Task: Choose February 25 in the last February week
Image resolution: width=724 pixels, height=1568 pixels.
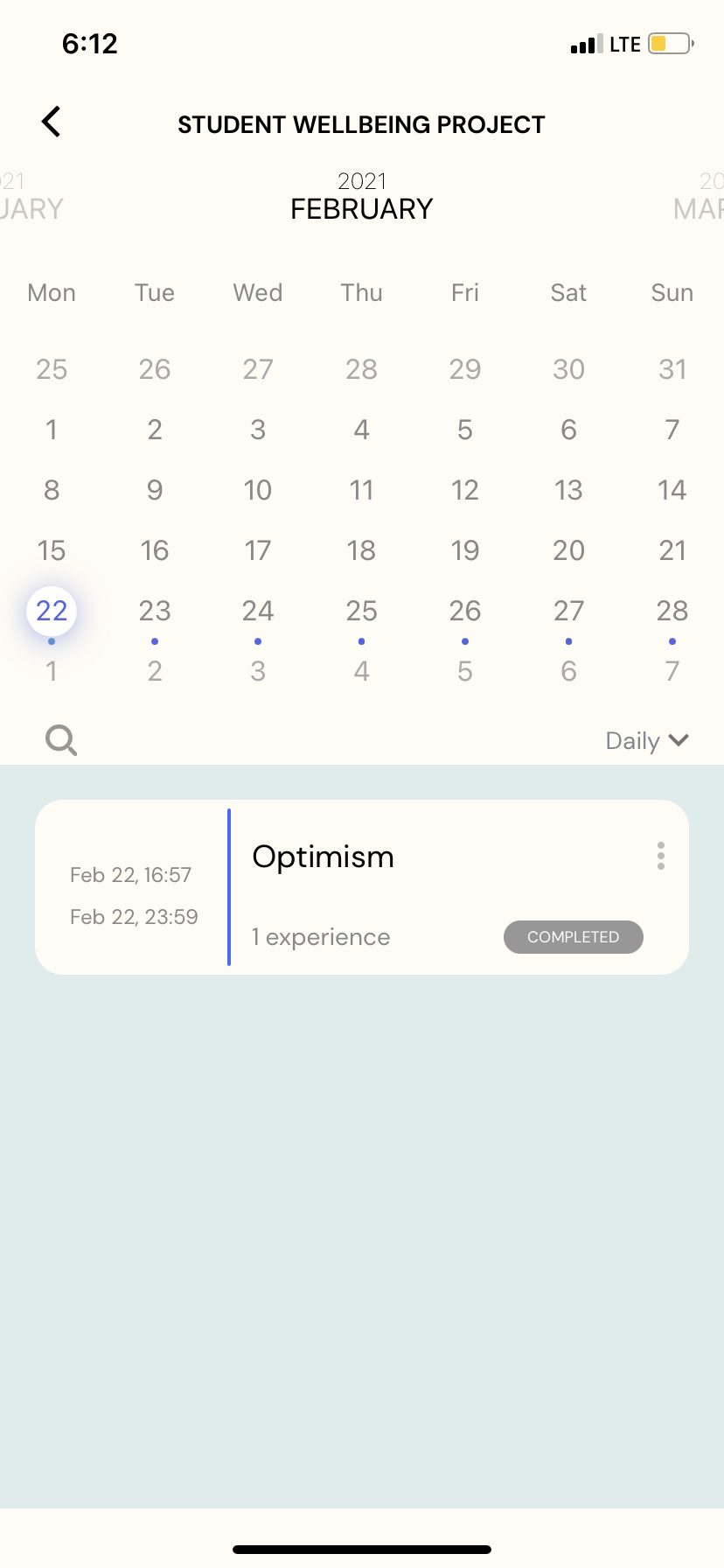Action: coord(361,611)
